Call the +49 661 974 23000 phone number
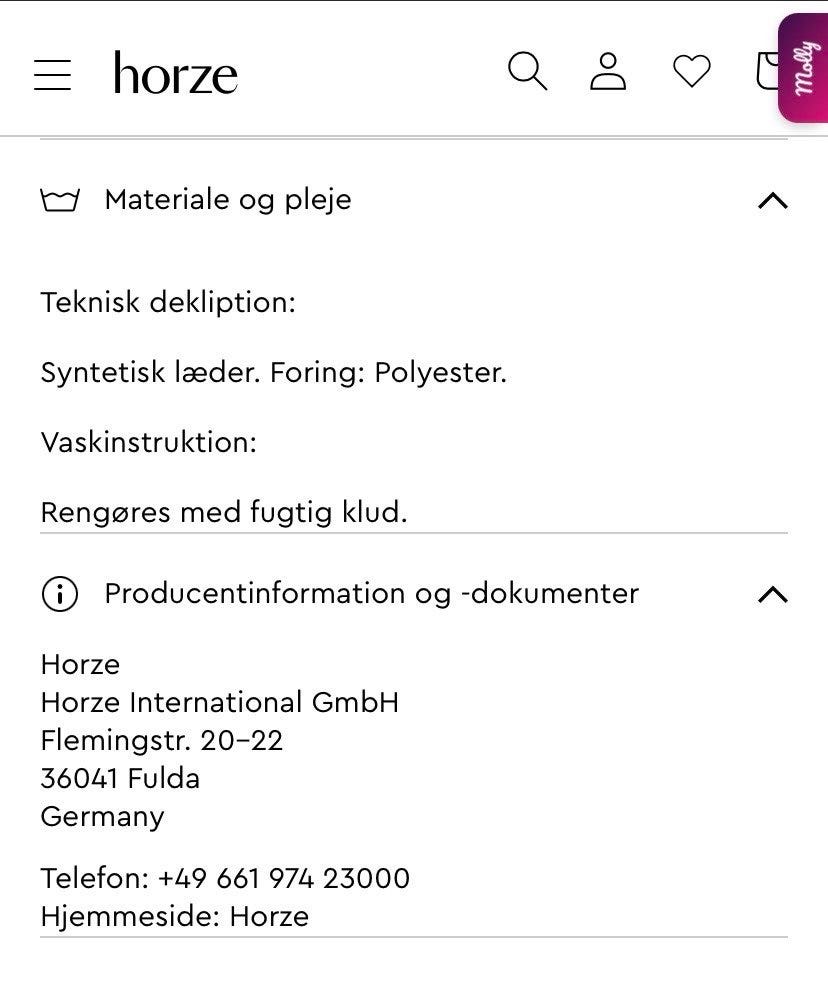The width and height of the screenshot is (828, 988). [283, 878]
